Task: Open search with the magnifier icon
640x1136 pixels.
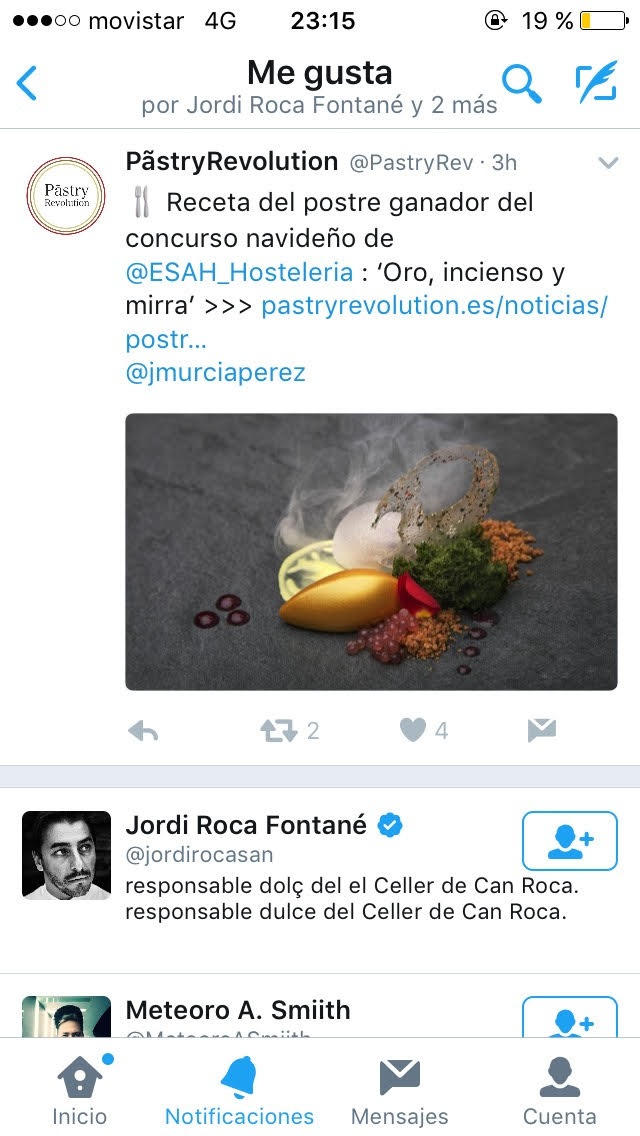Action: click(521, 84)
